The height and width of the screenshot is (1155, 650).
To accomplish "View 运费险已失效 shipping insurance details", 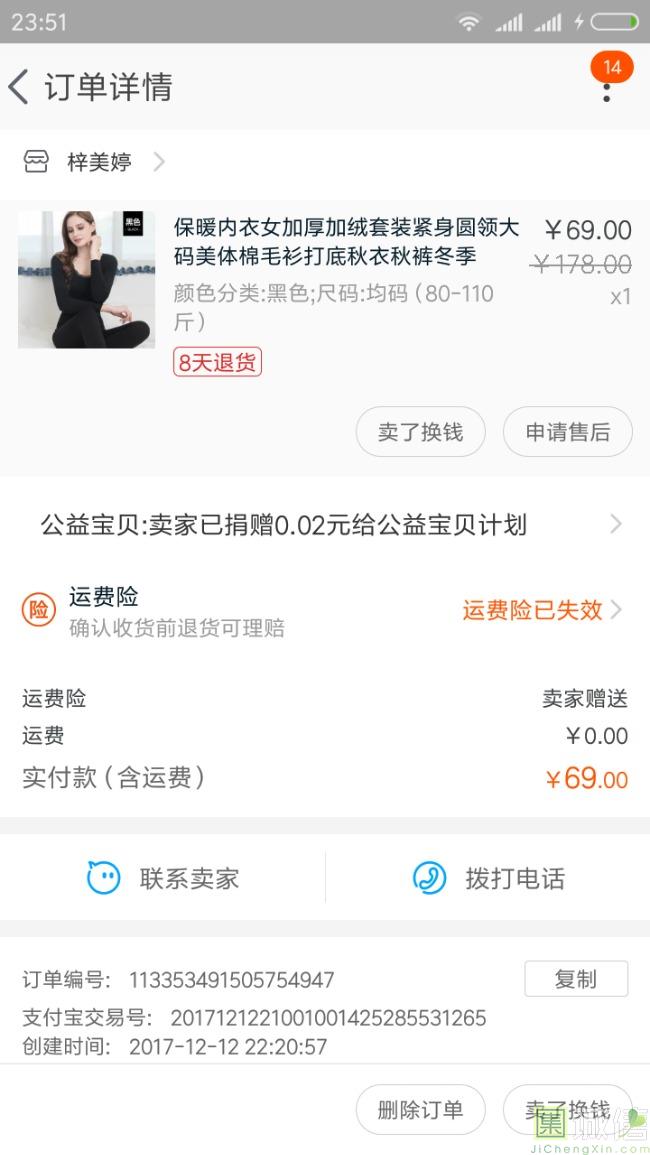I will pyautogui.click(x=541, y=610).
